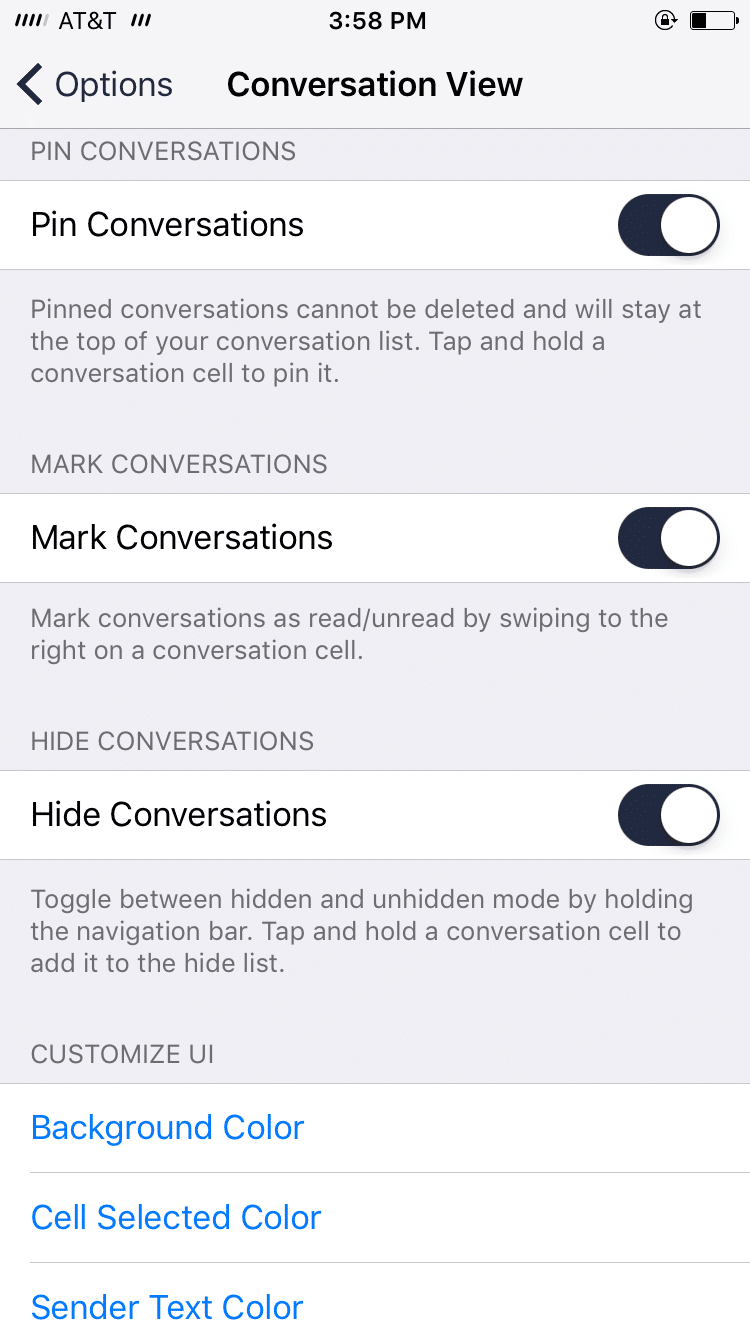Disable the Mark Conversations switch

point(669,538)
